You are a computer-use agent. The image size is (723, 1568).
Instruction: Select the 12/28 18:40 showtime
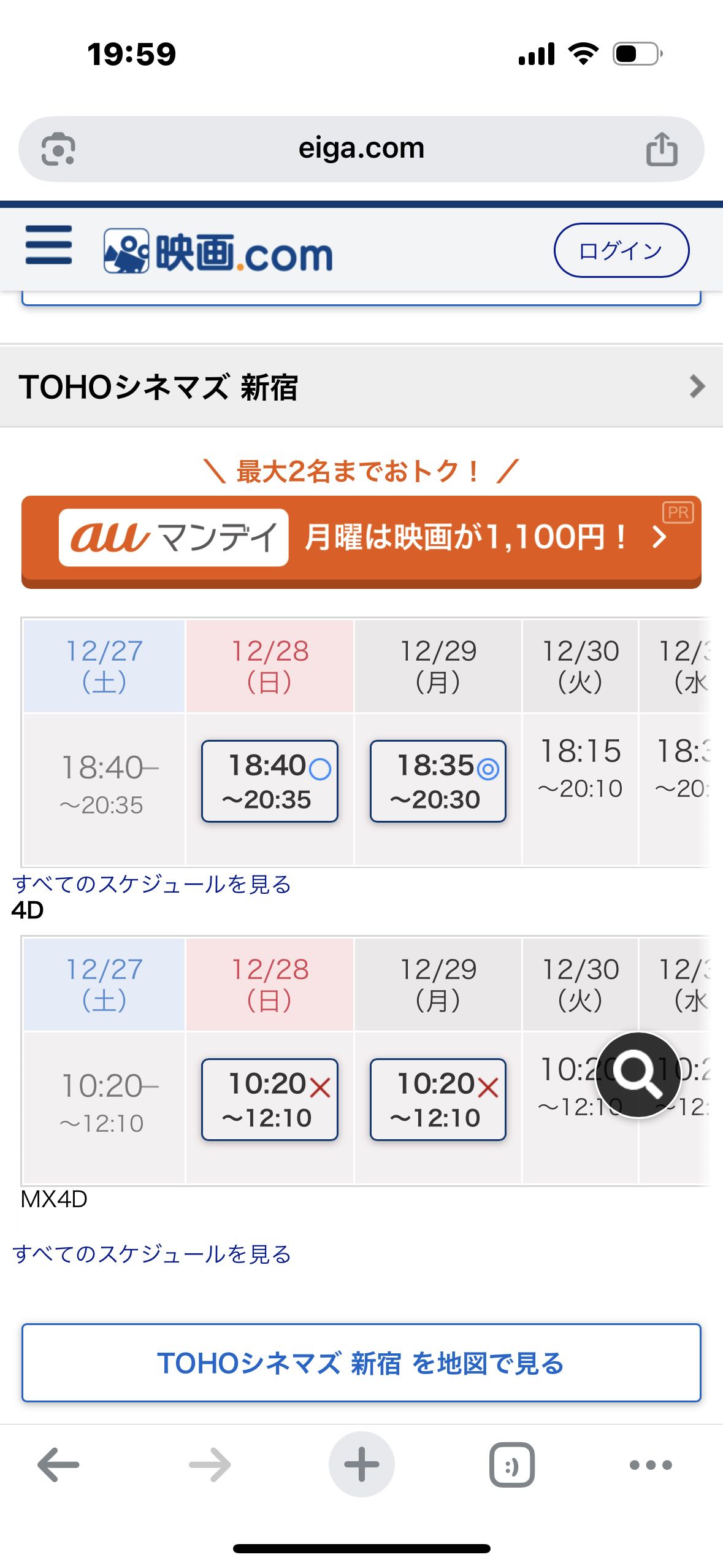tap(269, 781)
